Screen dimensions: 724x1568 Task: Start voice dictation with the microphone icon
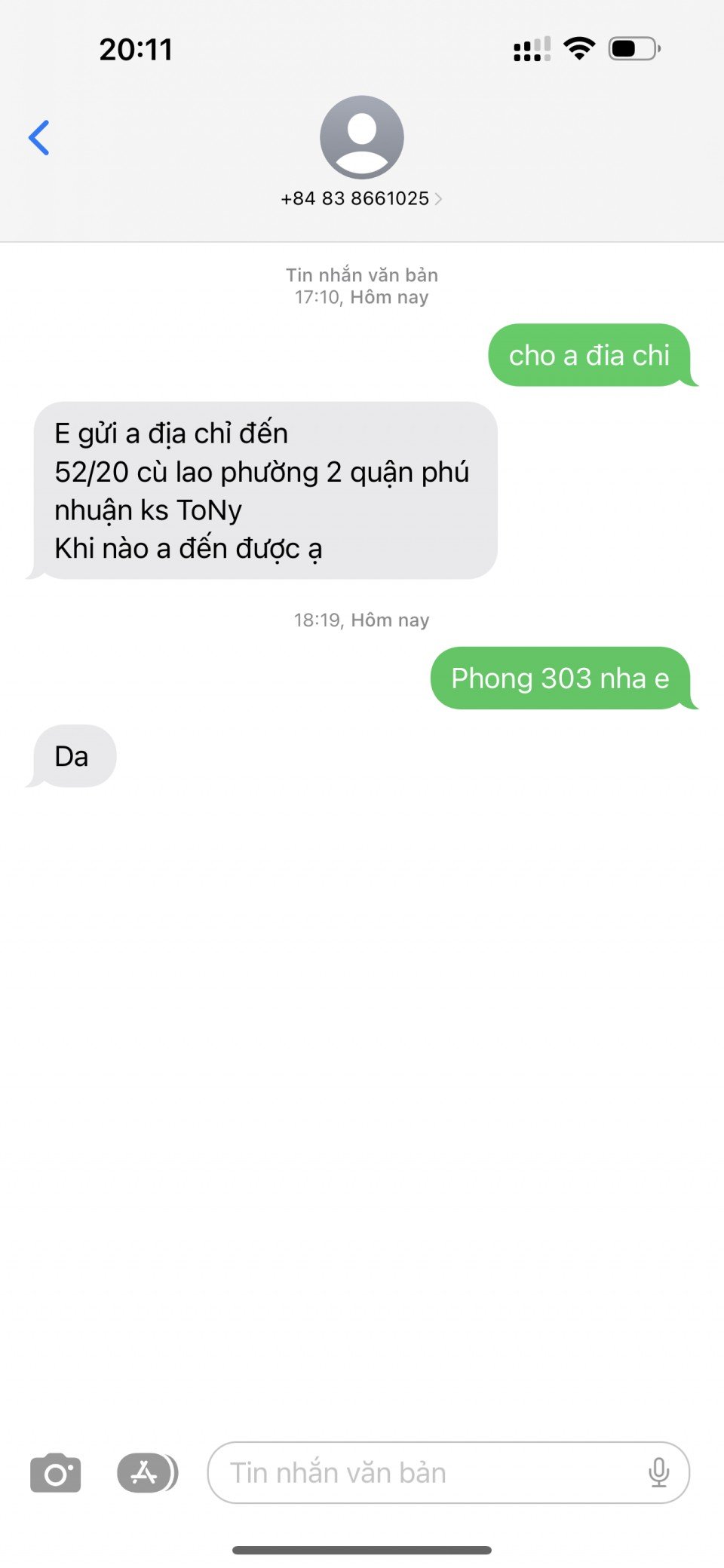658,1472
